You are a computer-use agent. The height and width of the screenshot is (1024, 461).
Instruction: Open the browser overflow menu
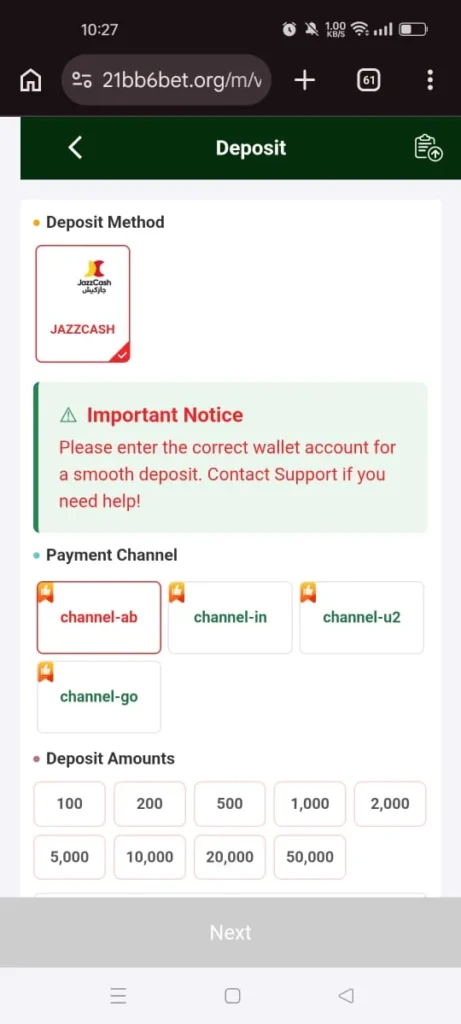pos(430,80)
